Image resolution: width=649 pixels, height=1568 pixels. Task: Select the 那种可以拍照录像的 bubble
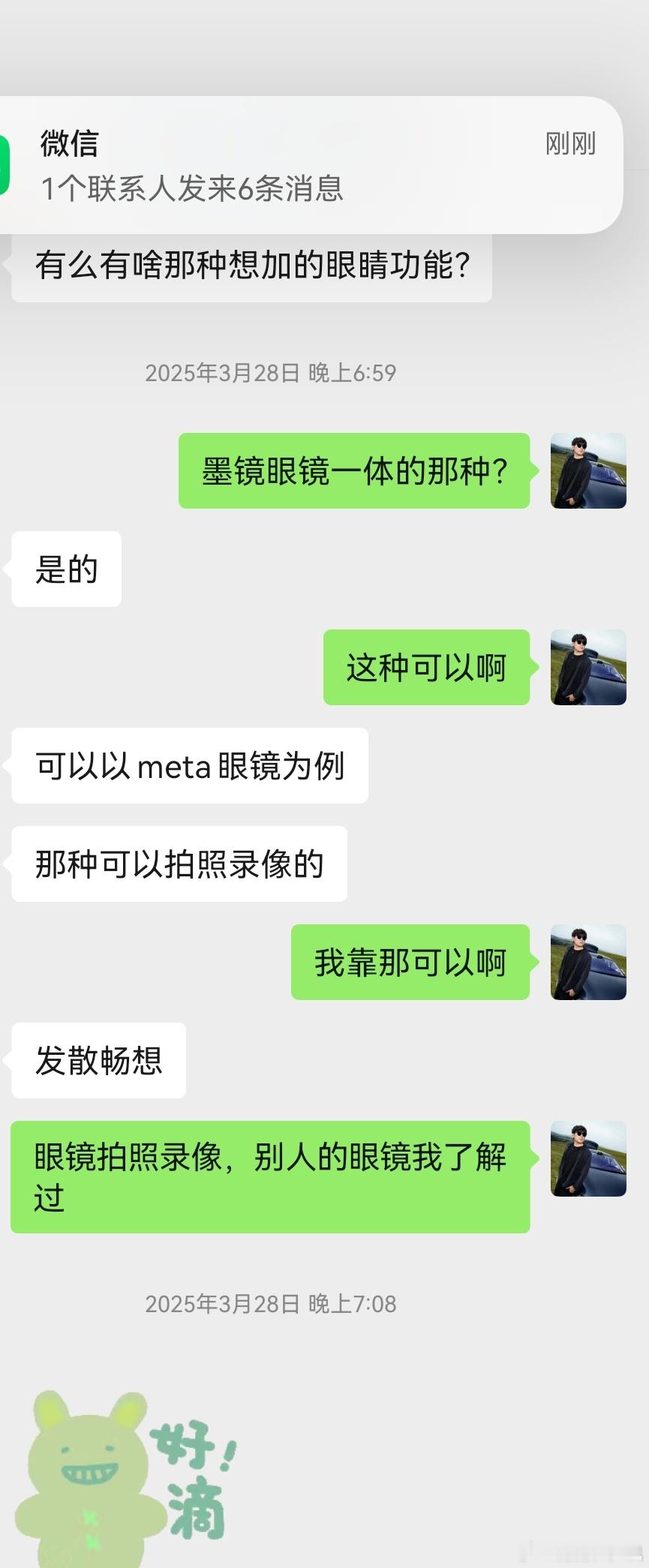point(179,864)
